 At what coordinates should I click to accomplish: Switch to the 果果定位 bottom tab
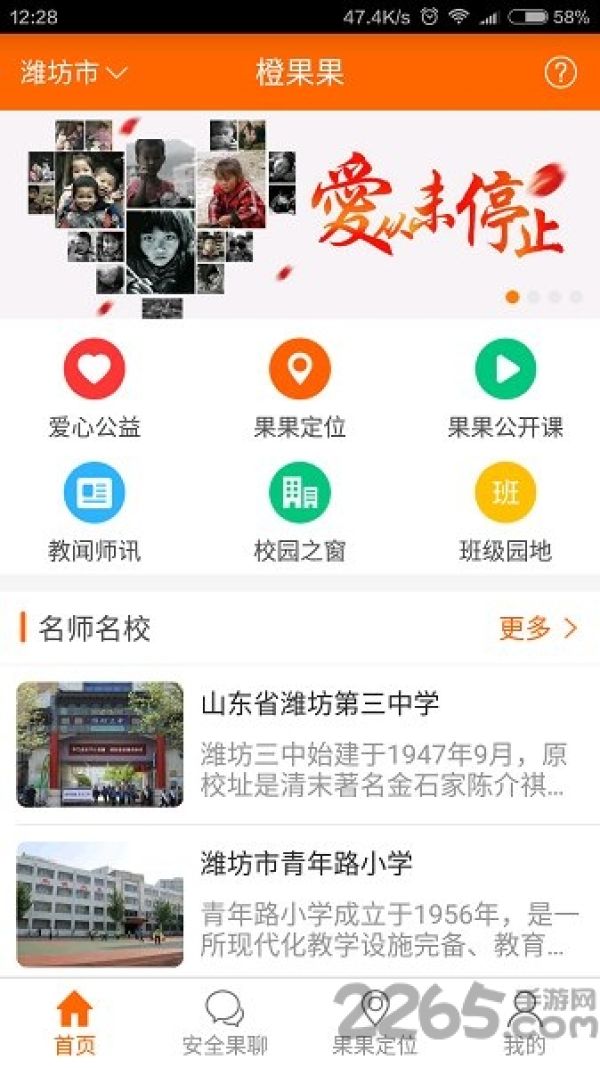point(375,1024)
